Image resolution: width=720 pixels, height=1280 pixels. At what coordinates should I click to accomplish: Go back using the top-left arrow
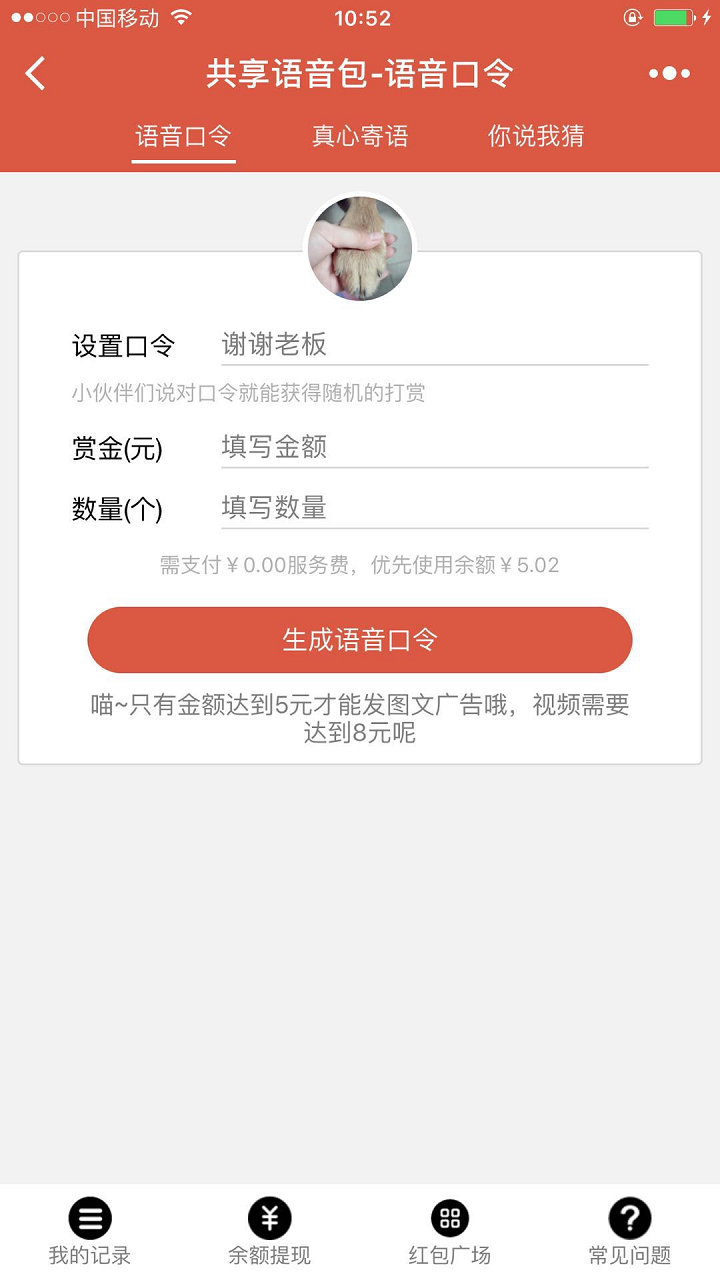point(36,74)
